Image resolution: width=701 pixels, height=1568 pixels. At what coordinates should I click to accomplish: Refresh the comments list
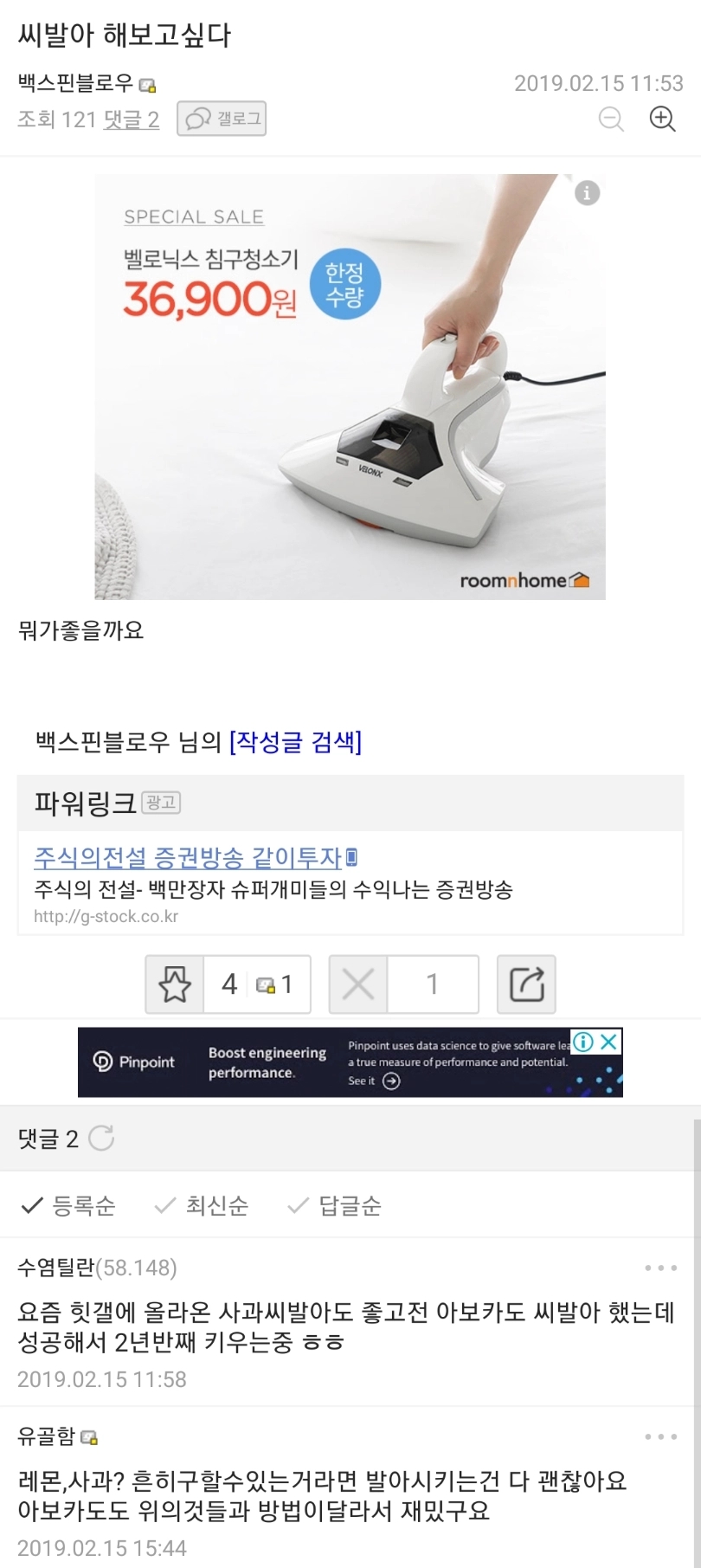(x=101, y=1139)
